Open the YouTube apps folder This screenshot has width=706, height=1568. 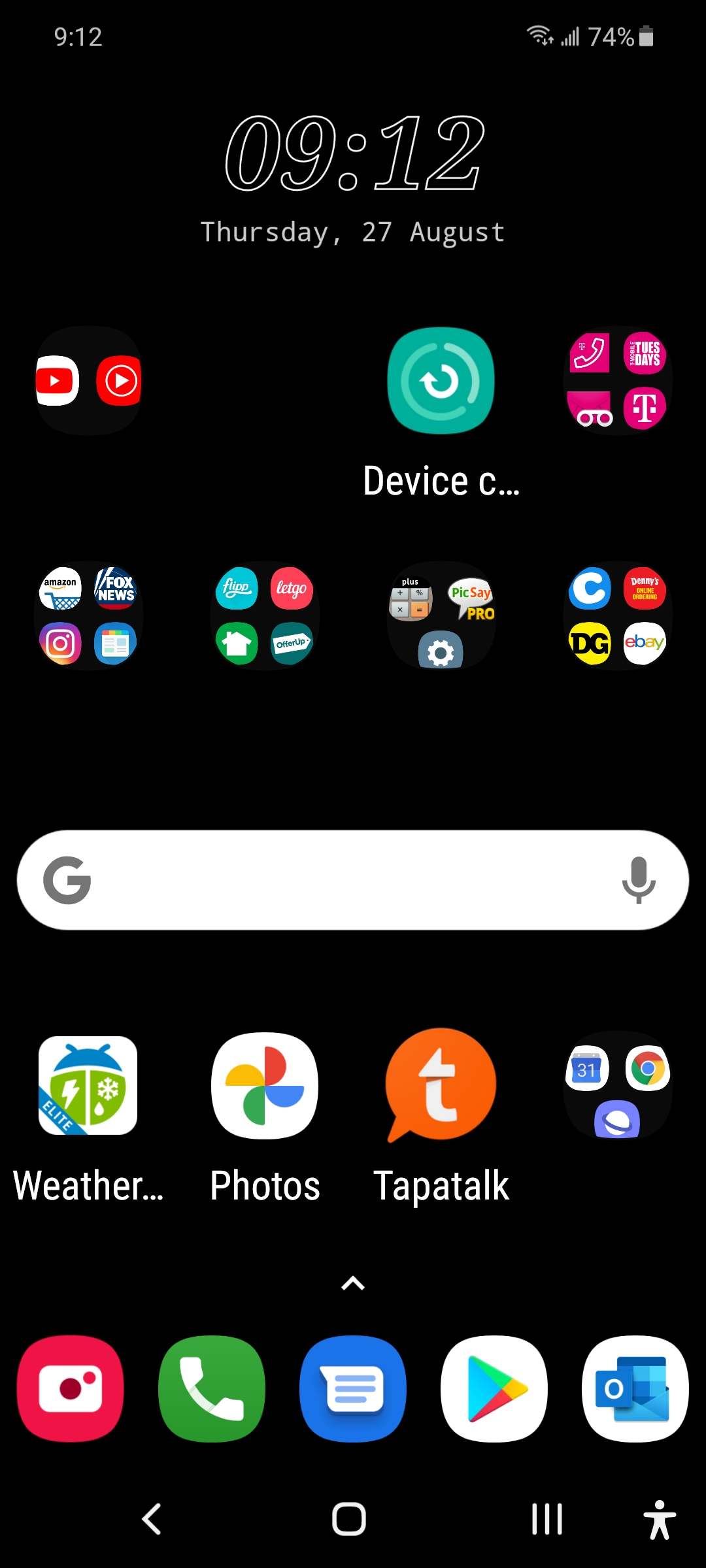88,381
